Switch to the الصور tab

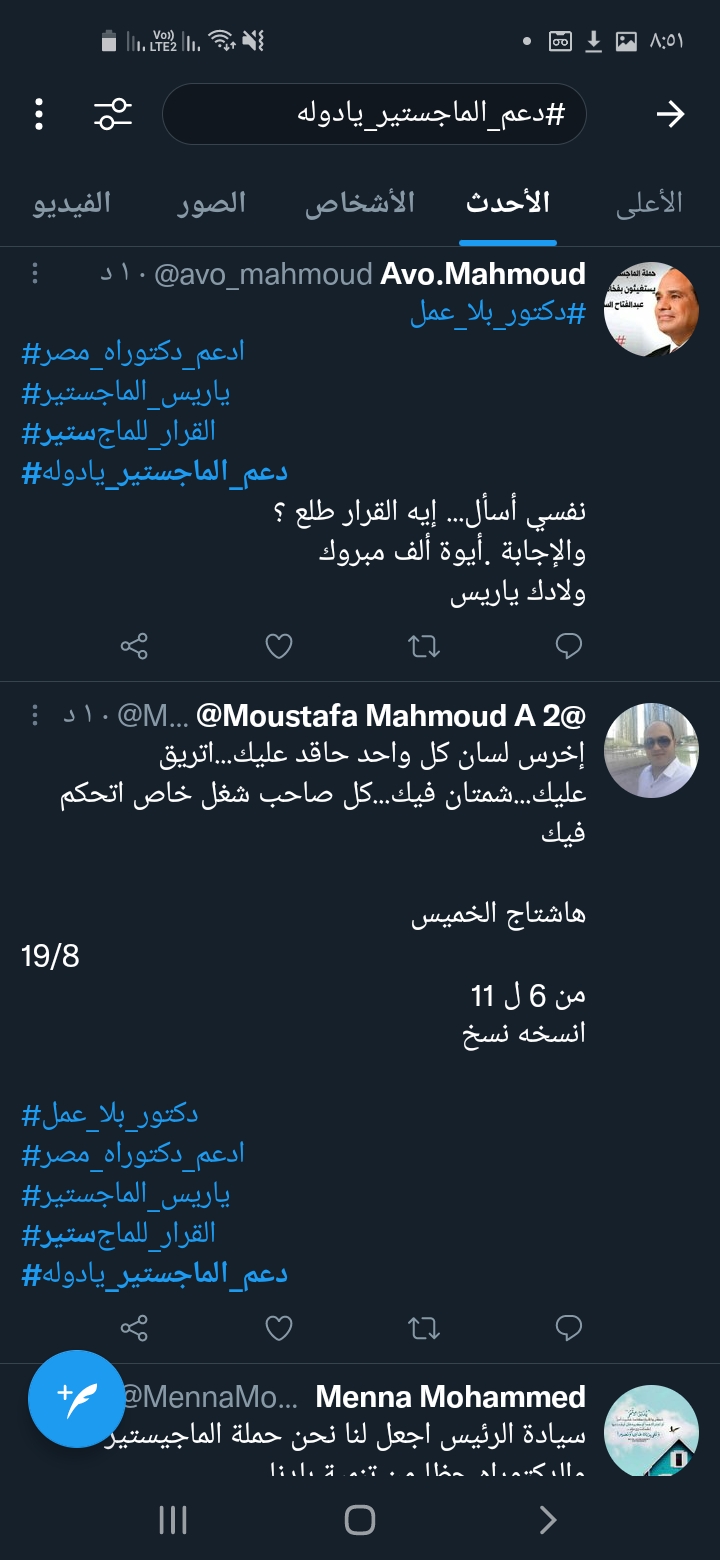click(211, 203)
